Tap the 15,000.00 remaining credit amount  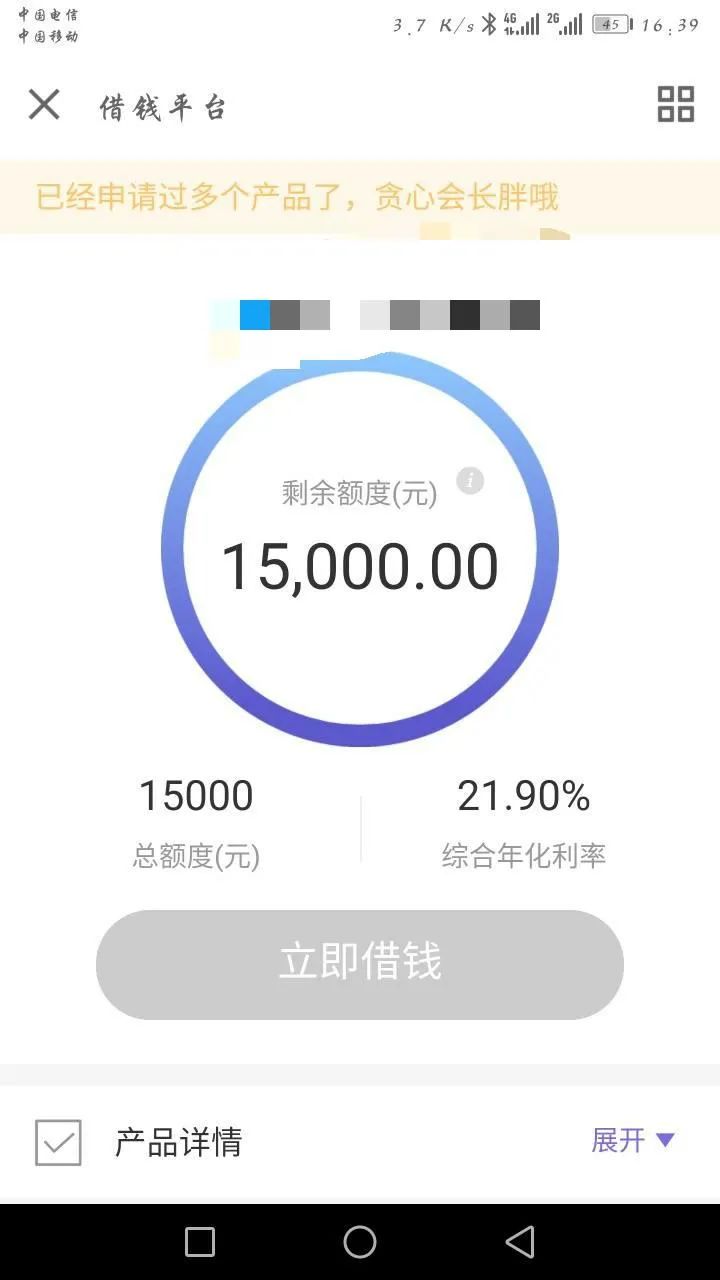[360, 566]
